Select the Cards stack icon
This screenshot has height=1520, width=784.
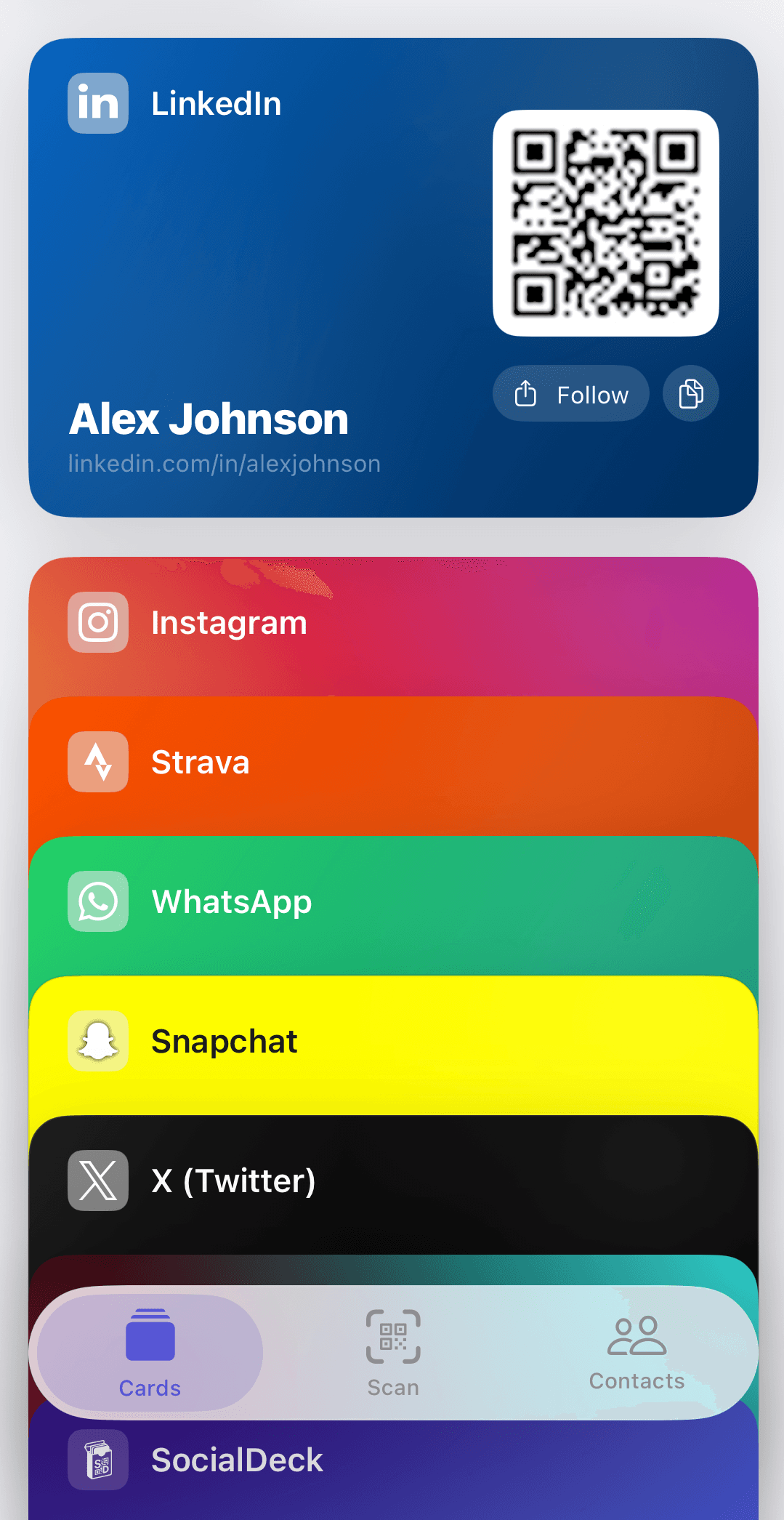coord(149,1335)
